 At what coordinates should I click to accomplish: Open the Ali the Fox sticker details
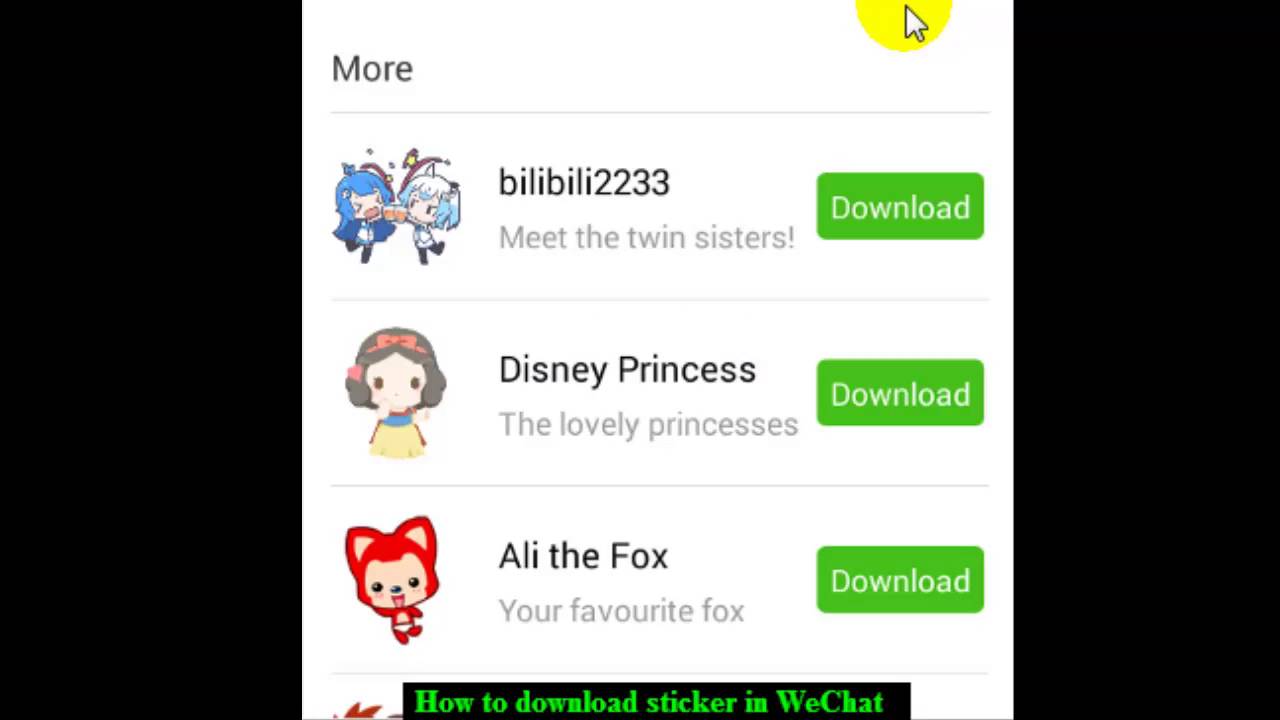click(x=583, y=557)
